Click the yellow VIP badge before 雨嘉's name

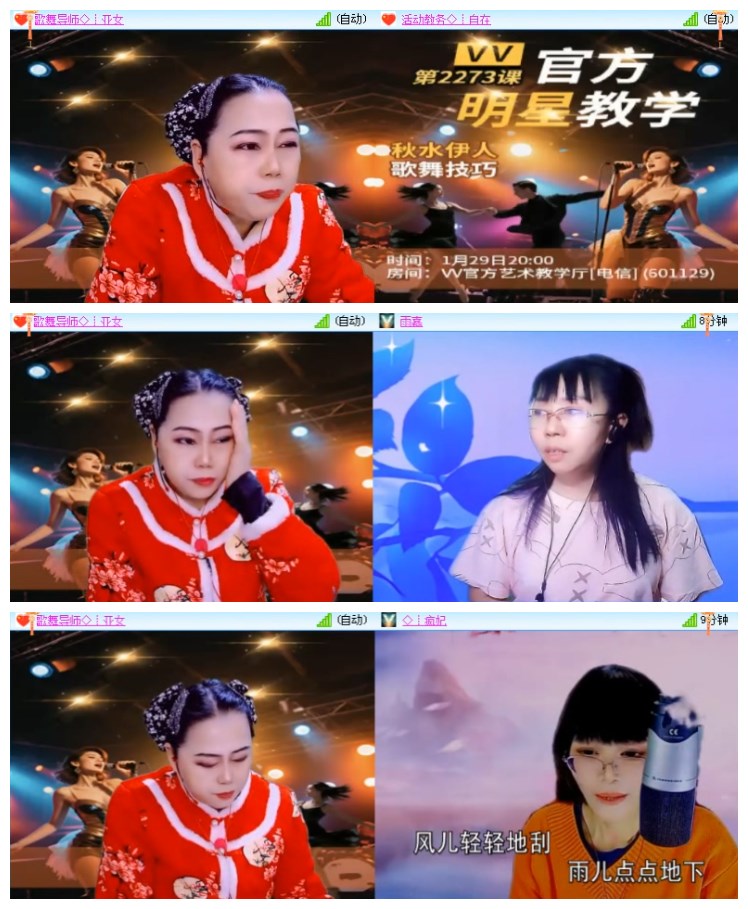point(388,321)
